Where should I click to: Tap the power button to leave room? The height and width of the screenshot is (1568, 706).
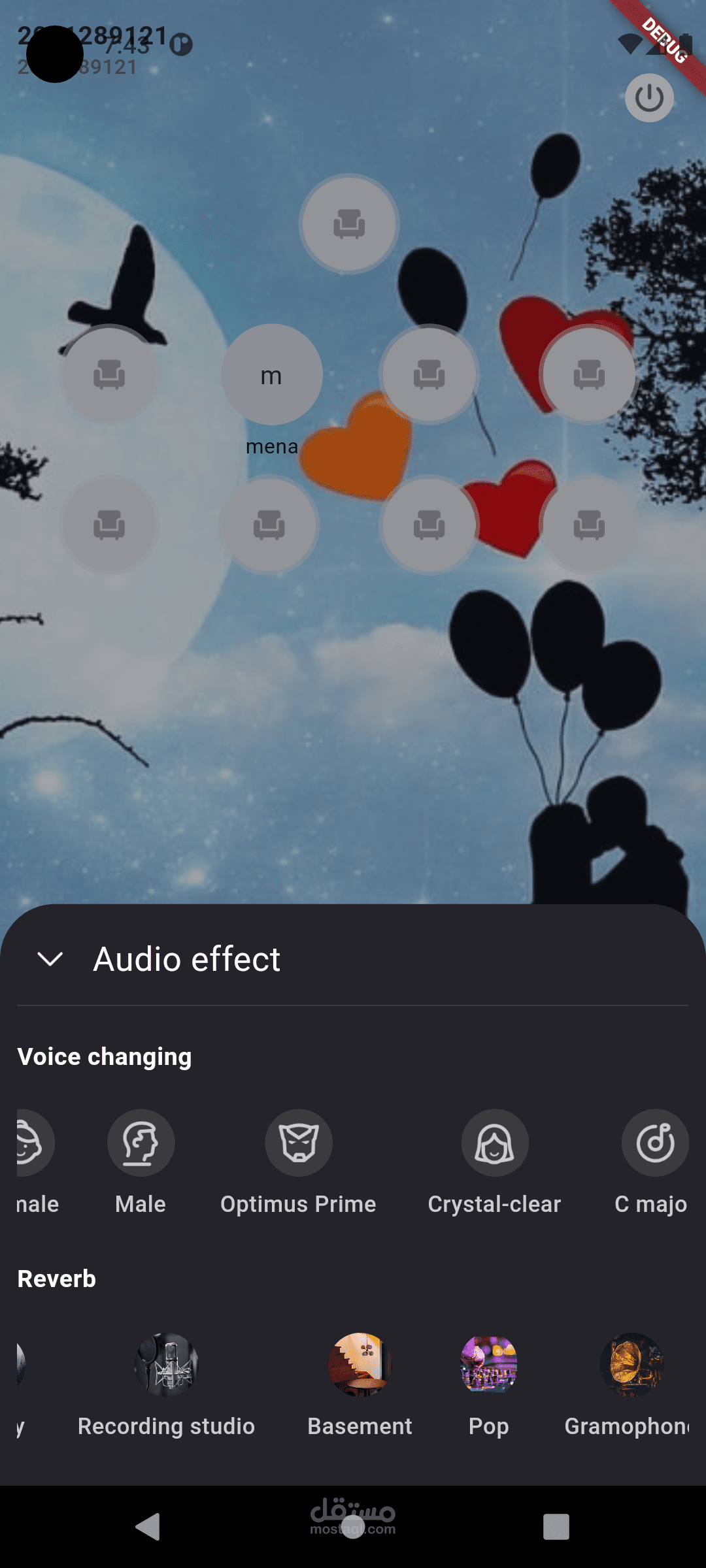point(649,98)
